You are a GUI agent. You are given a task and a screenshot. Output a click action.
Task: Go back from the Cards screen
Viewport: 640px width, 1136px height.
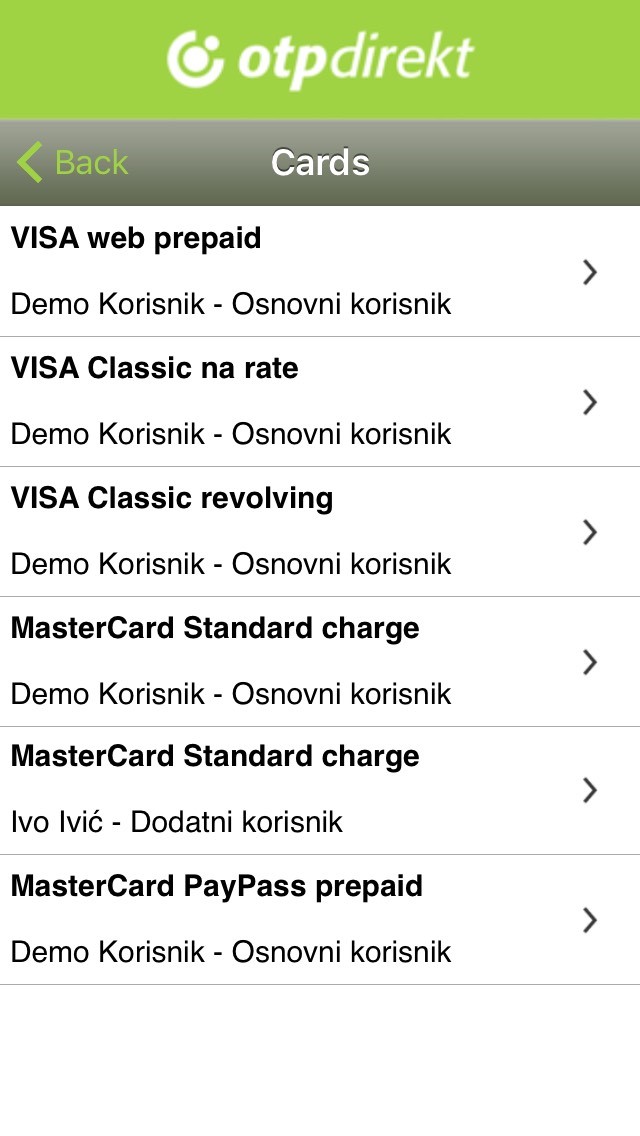[72, 162]
